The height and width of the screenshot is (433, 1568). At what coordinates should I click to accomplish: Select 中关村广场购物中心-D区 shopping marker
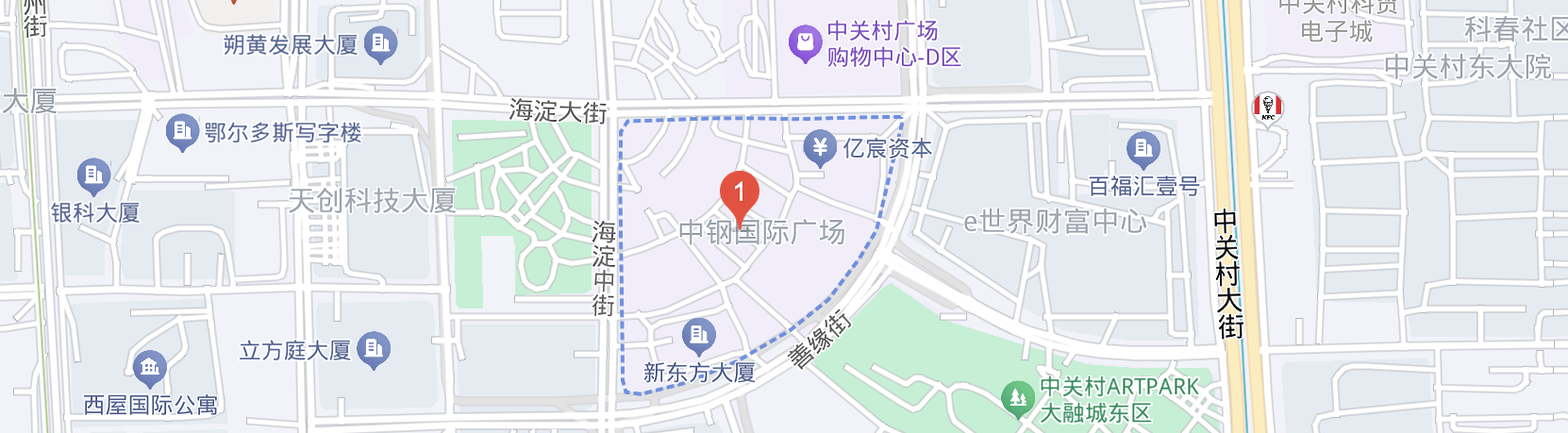805,43
